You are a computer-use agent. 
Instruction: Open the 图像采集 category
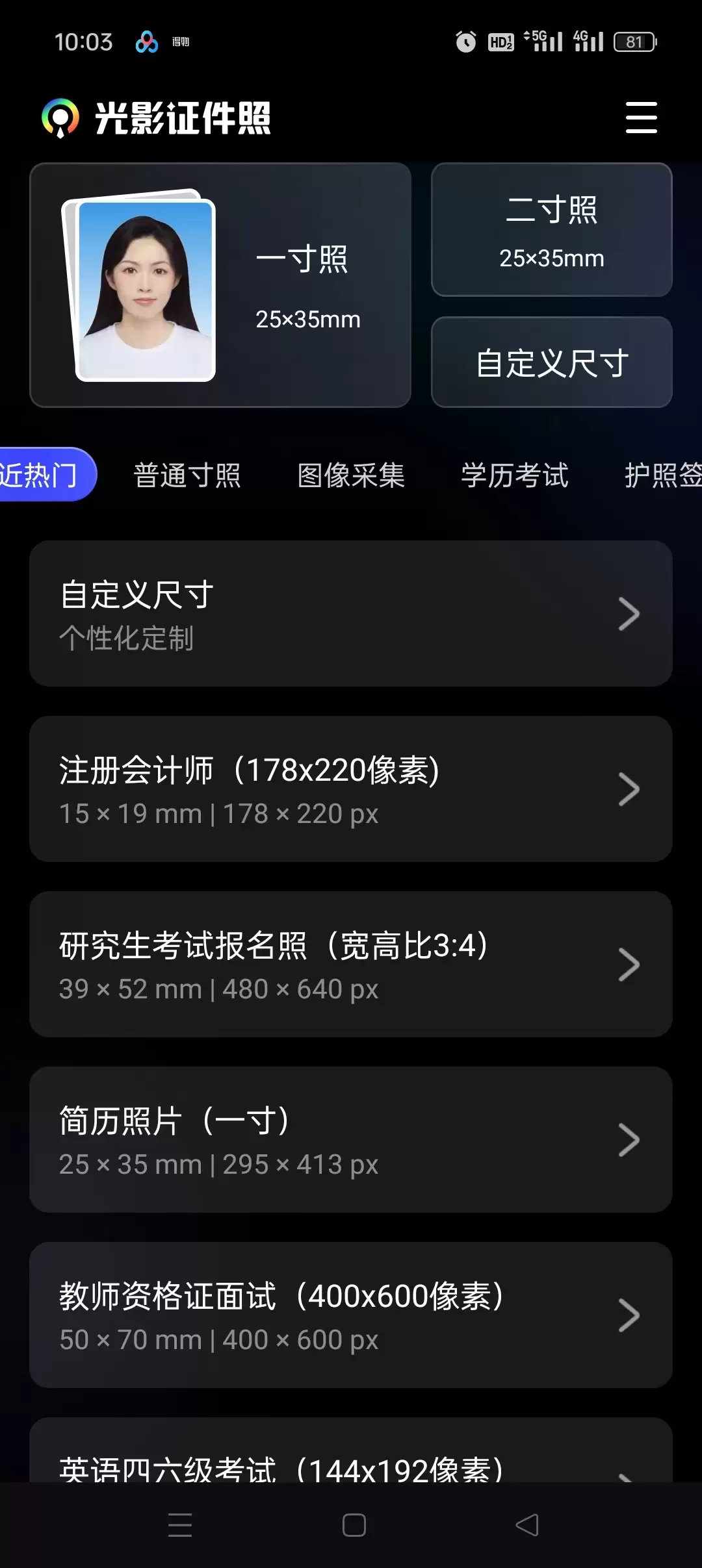[x=351, y=475]
